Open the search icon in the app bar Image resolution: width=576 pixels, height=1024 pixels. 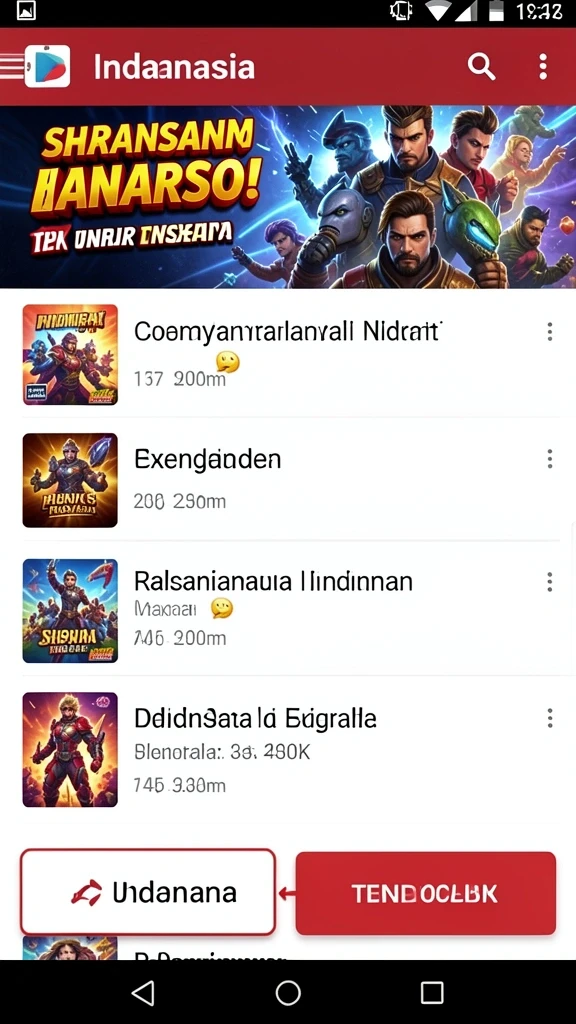(481, 67)
